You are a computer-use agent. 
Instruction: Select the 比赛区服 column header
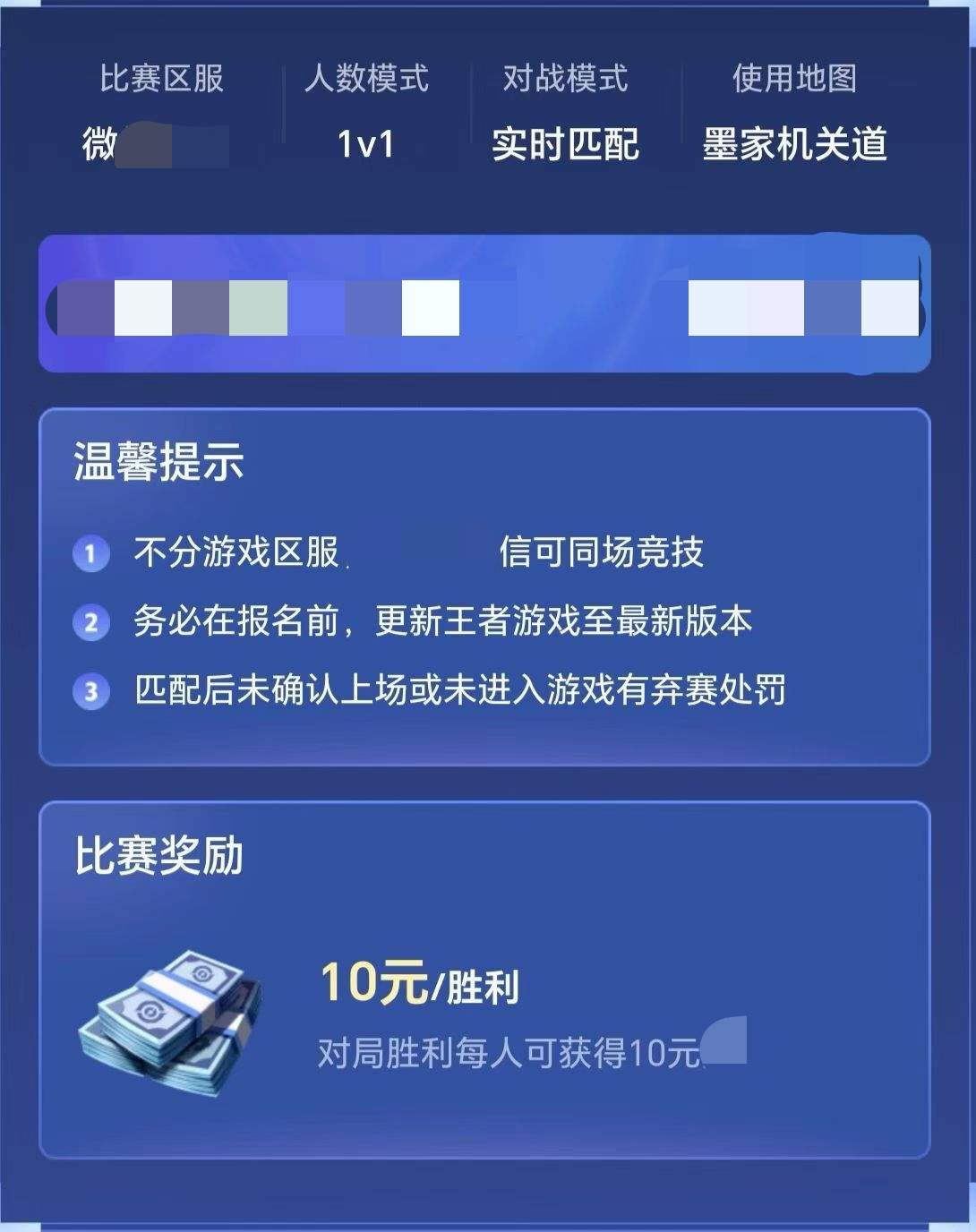tap(161, 79)
